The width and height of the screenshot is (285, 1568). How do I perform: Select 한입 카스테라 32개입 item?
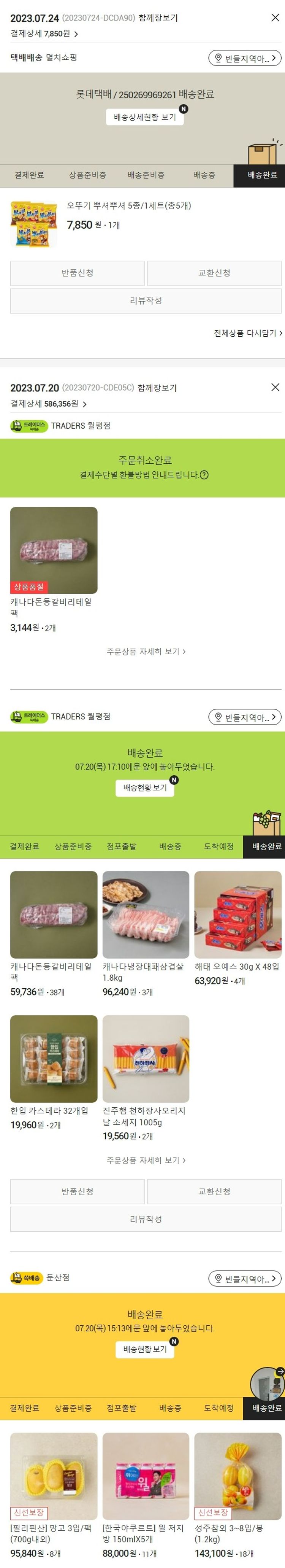pyautogui.click(x=54, y=1059)
